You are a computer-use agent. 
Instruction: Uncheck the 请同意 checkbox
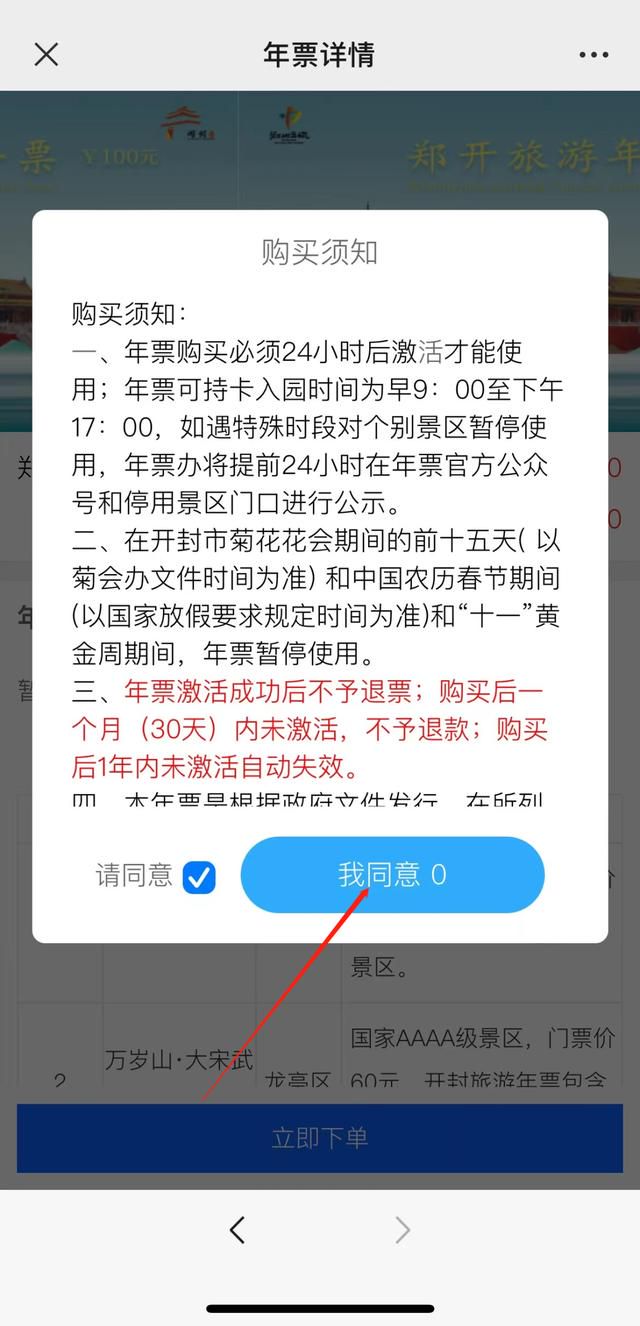199,877
